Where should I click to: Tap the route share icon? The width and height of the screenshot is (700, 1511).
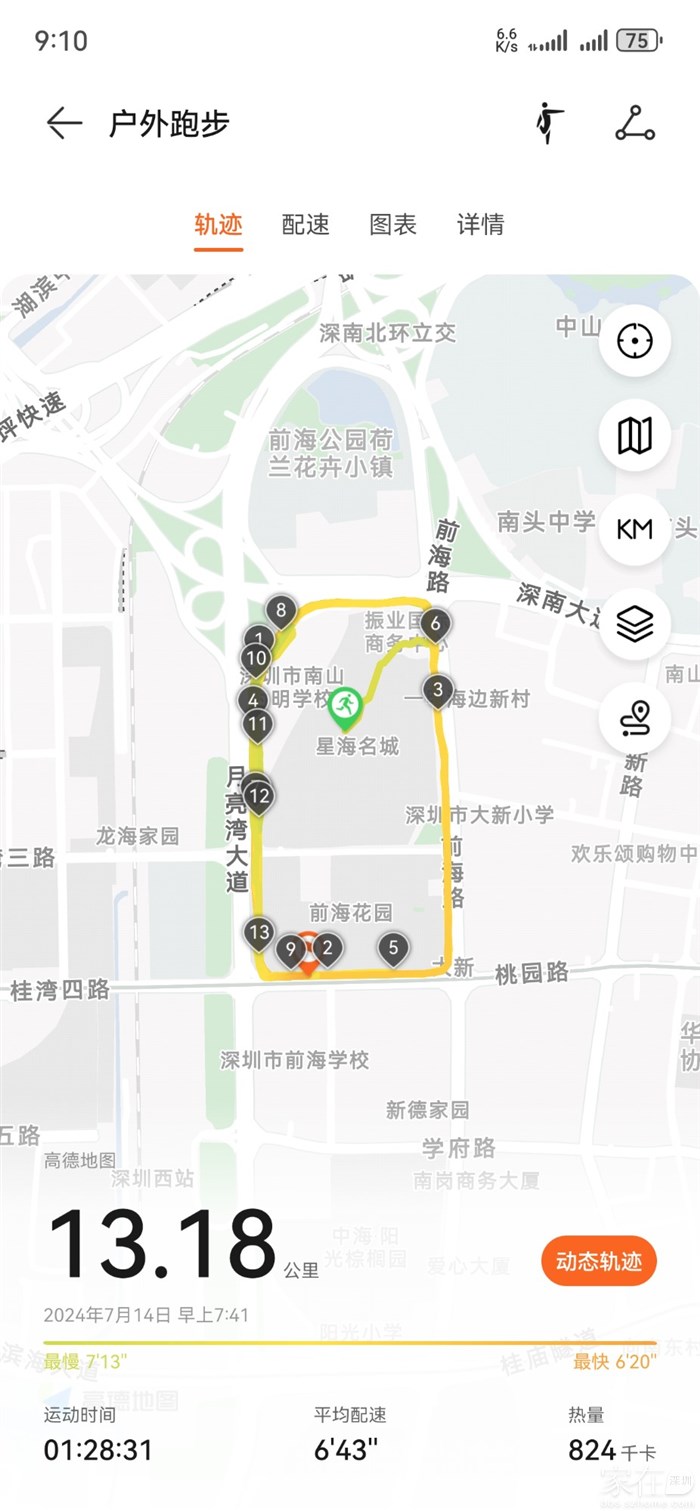634,123
